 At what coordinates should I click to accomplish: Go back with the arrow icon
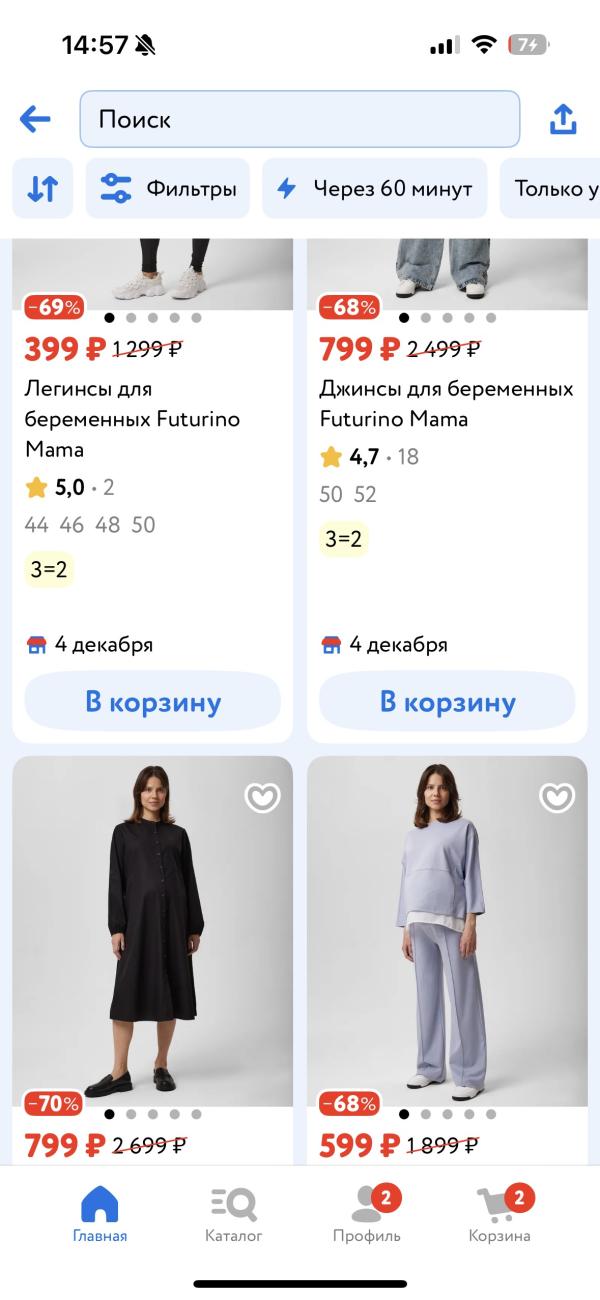pos(35,120)
